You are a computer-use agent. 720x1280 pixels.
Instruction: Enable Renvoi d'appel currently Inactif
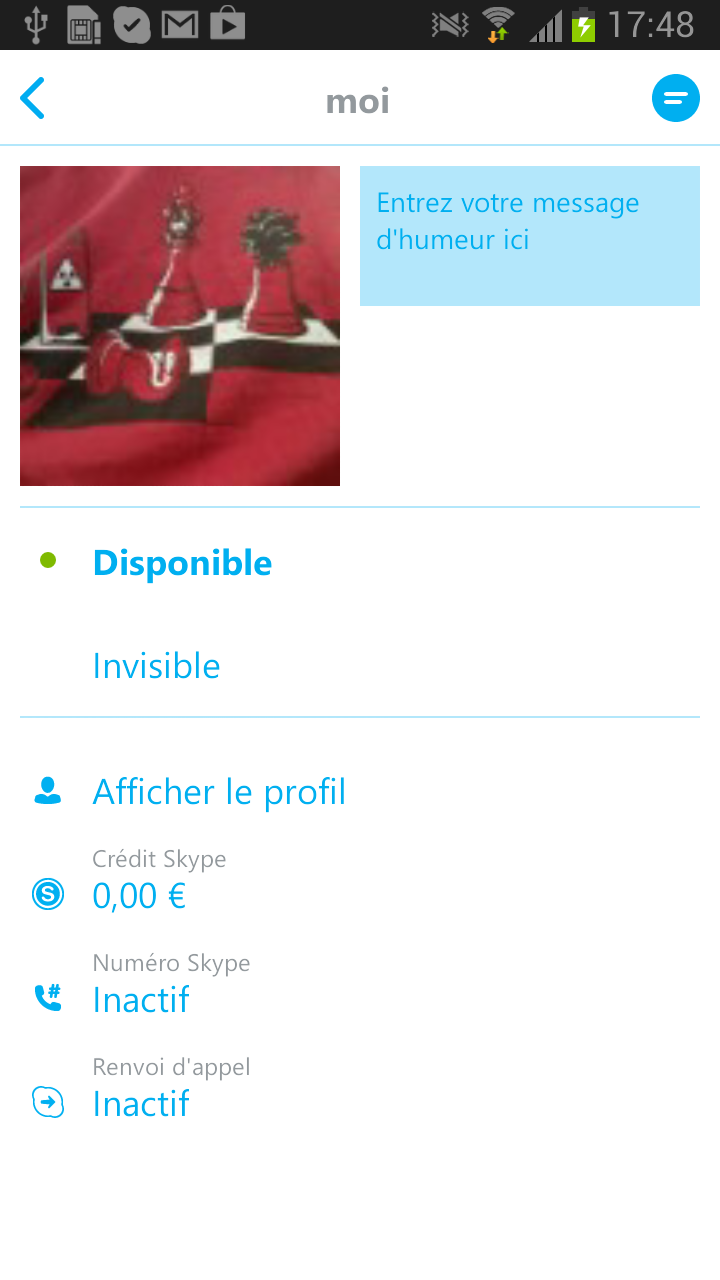[140, 1103]
